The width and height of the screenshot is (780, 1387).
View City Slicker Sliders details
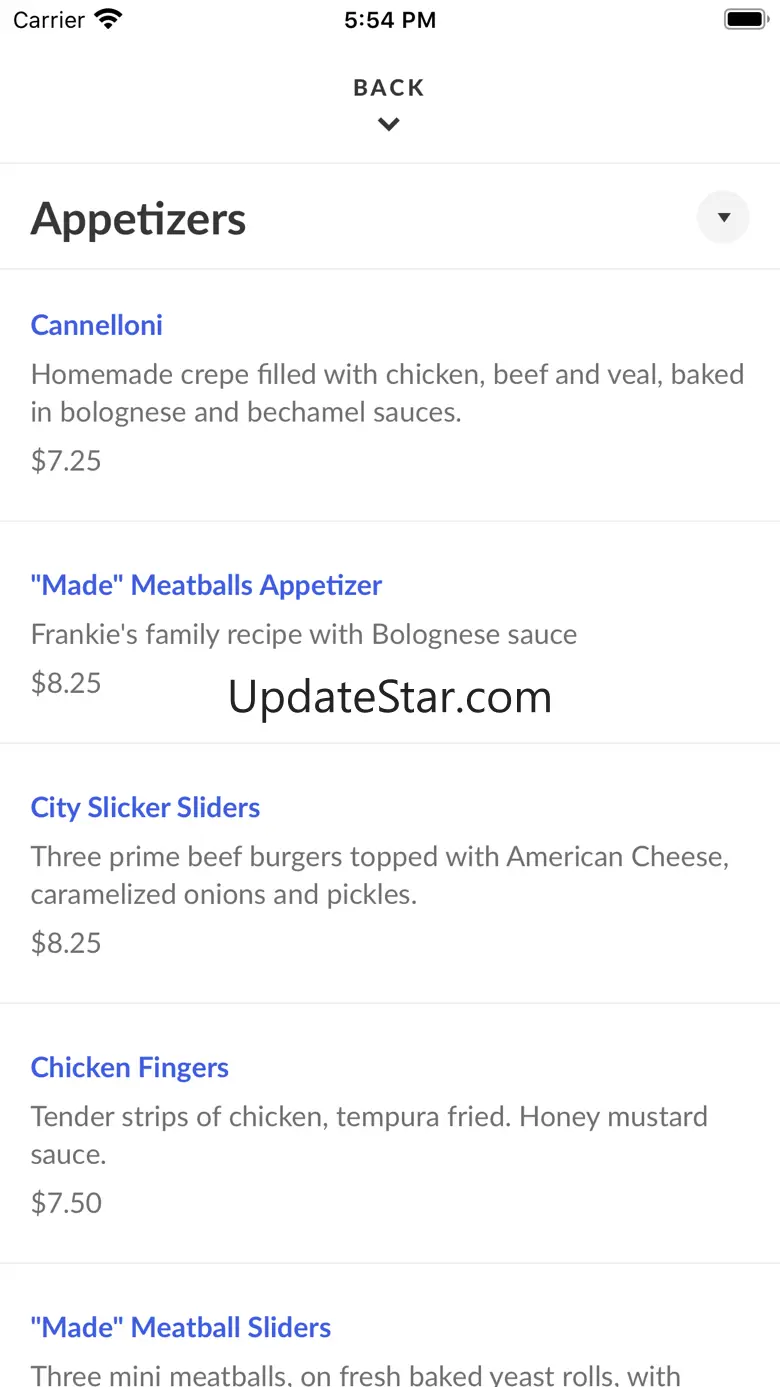pos(145,807)
